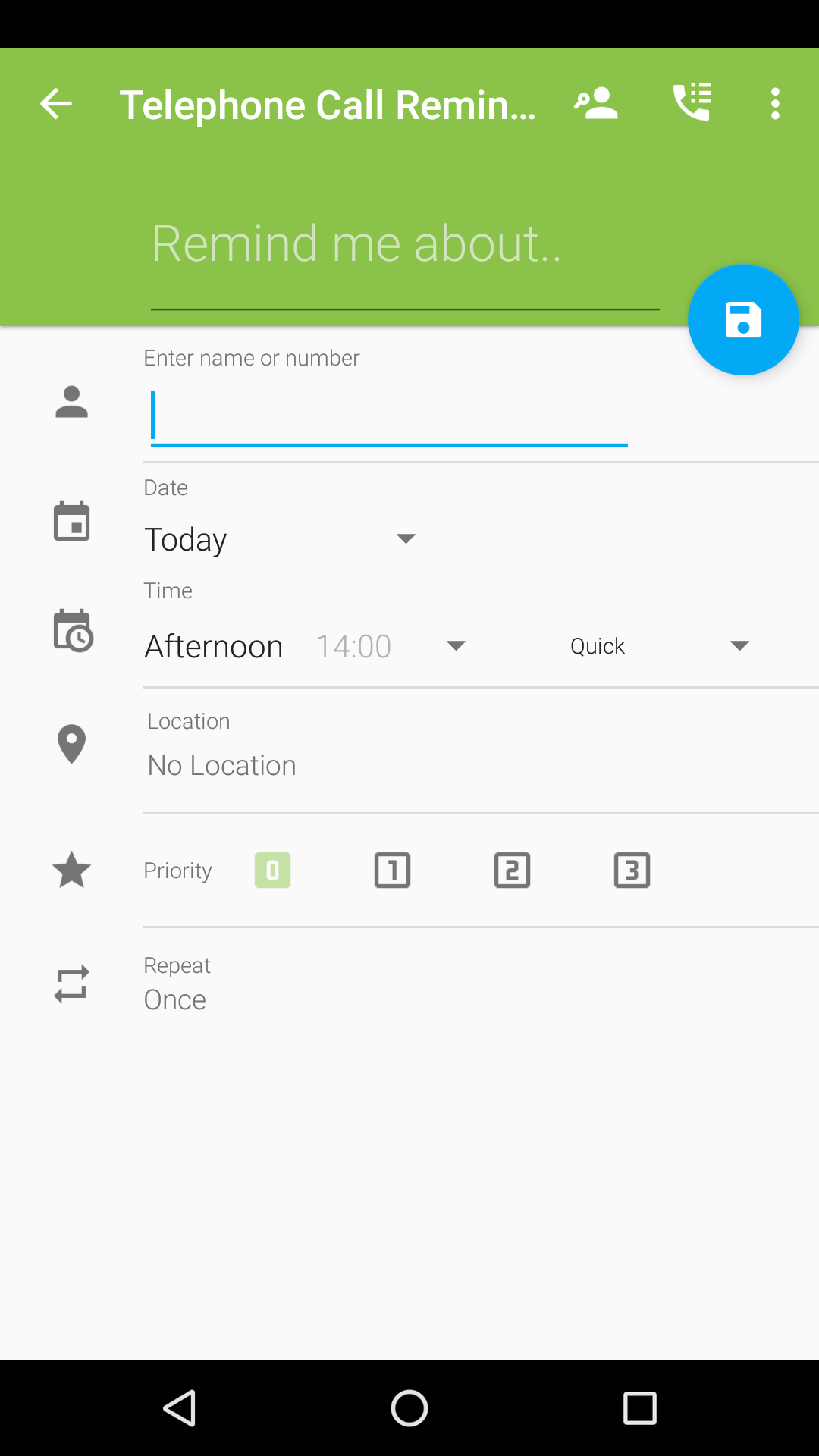Screen dimensions: 819x1456
Task: Open the Repeat Once option
Action: [x=481, y=984]
